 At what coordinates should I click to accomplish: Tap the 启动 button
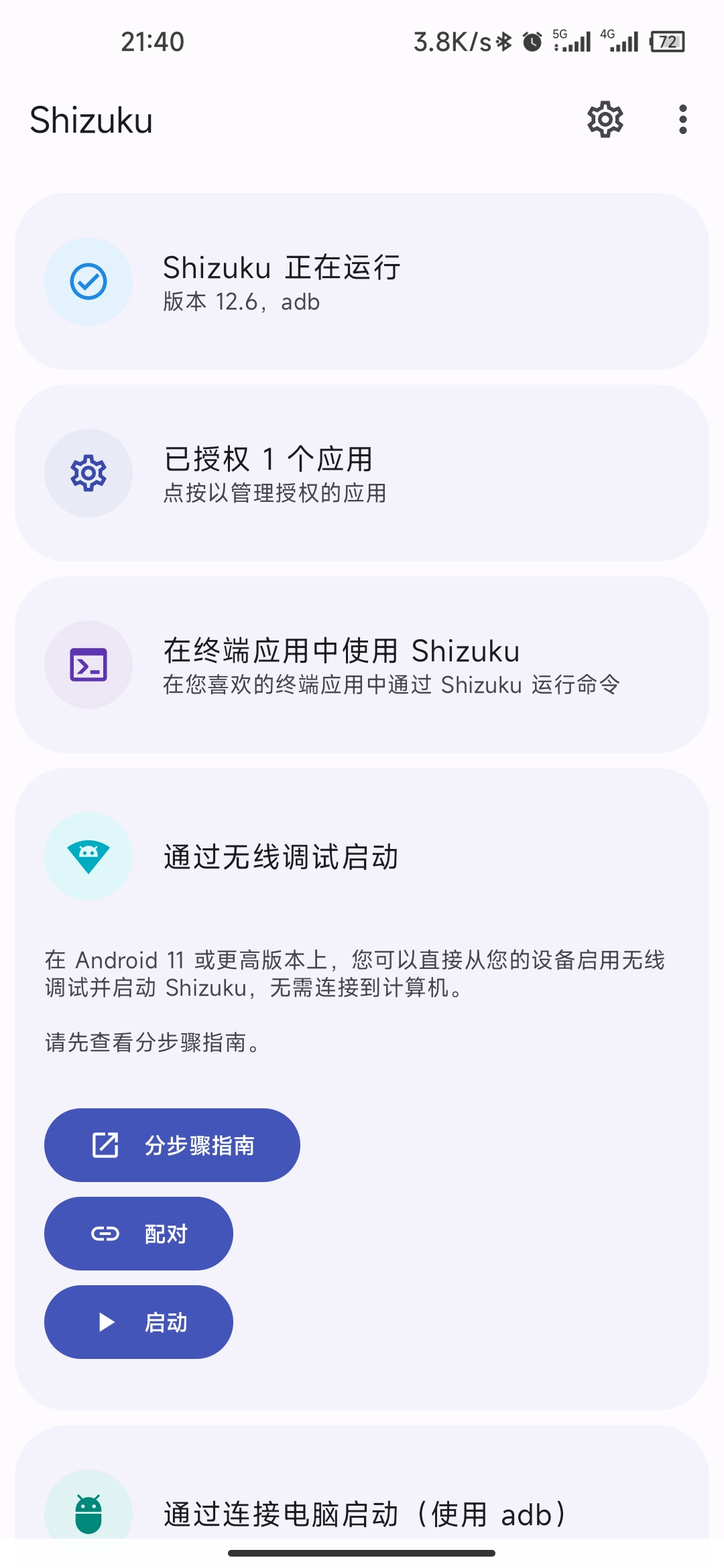point(139,1322)
